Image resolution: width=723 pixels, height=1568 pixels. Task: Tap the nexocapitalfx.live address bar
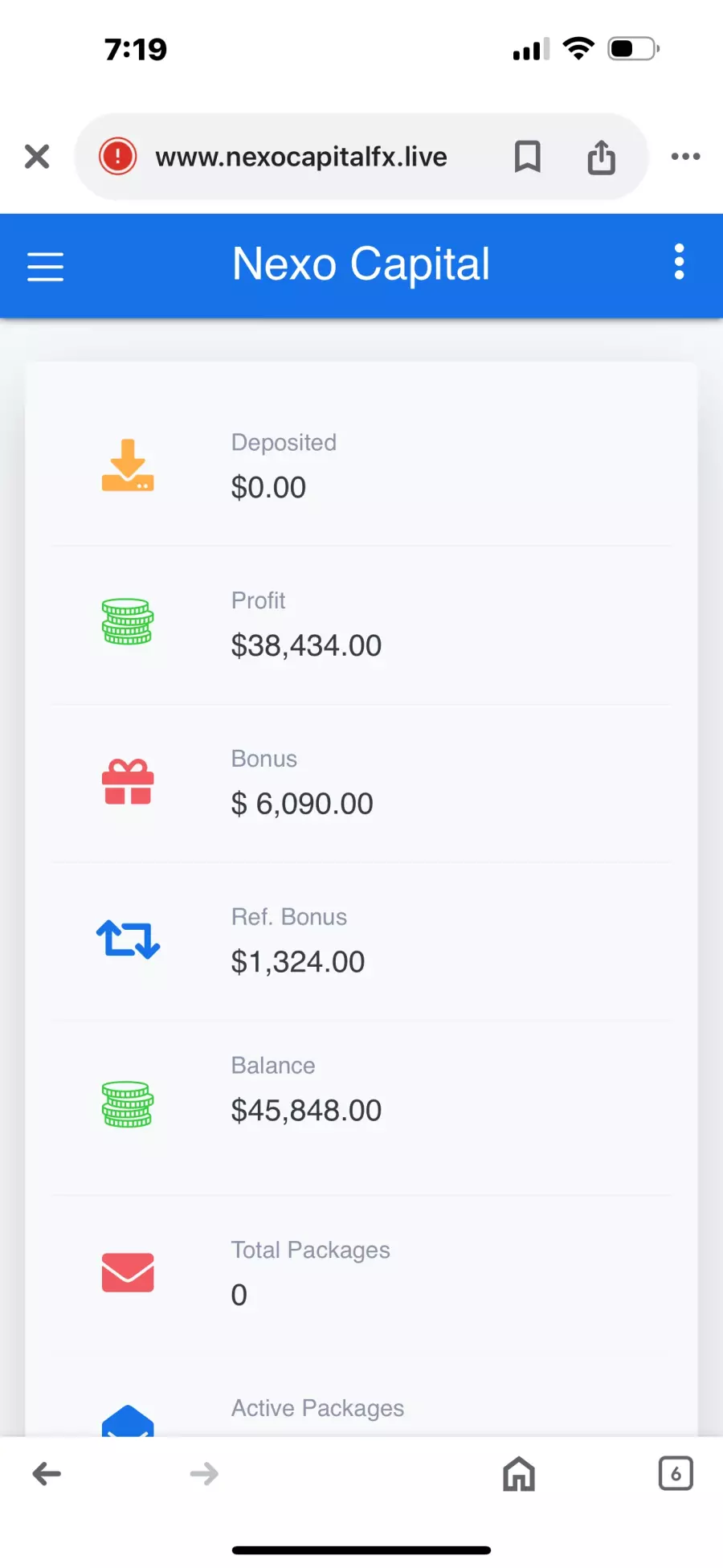pos(301,157)
